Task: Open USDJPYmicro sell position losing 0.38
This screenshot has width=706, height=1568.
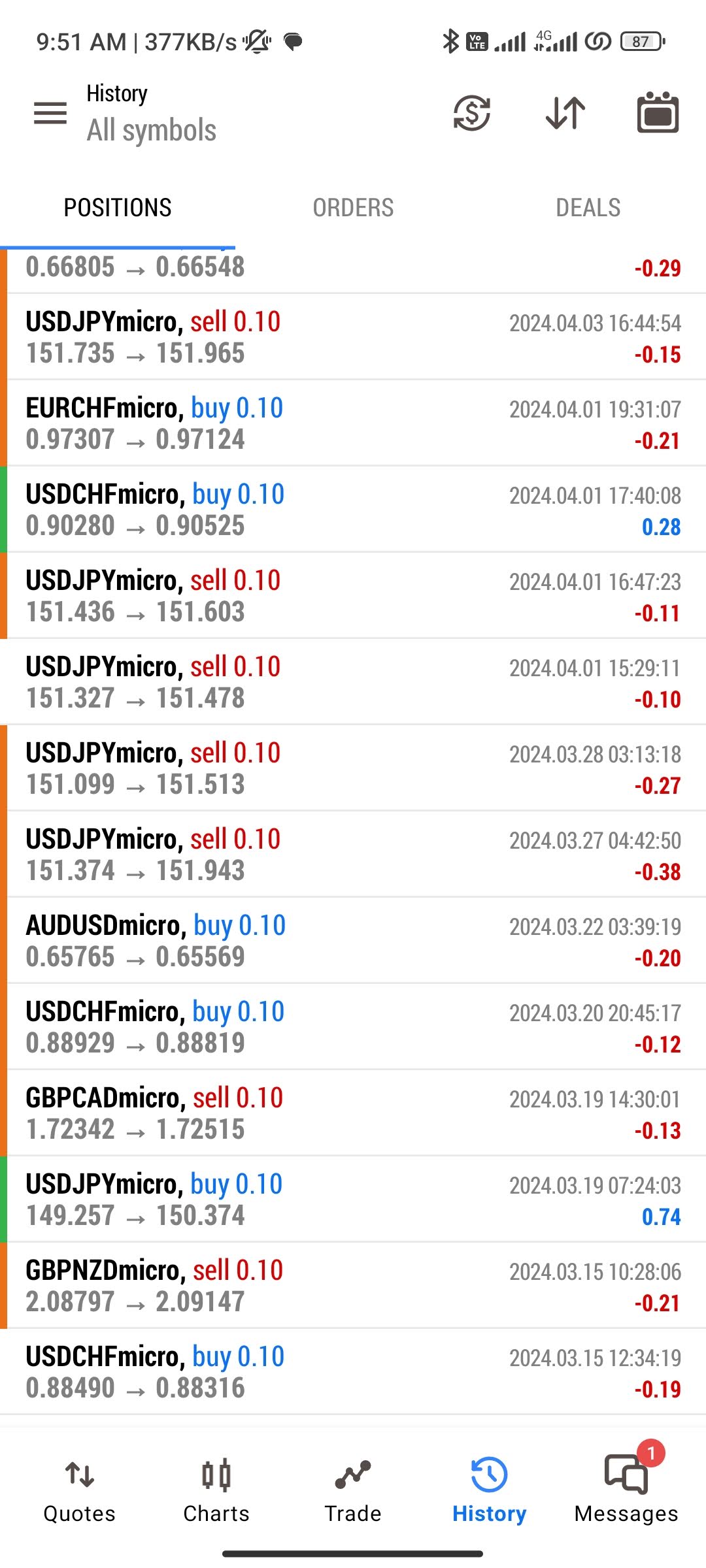Action: click(353, 855)
